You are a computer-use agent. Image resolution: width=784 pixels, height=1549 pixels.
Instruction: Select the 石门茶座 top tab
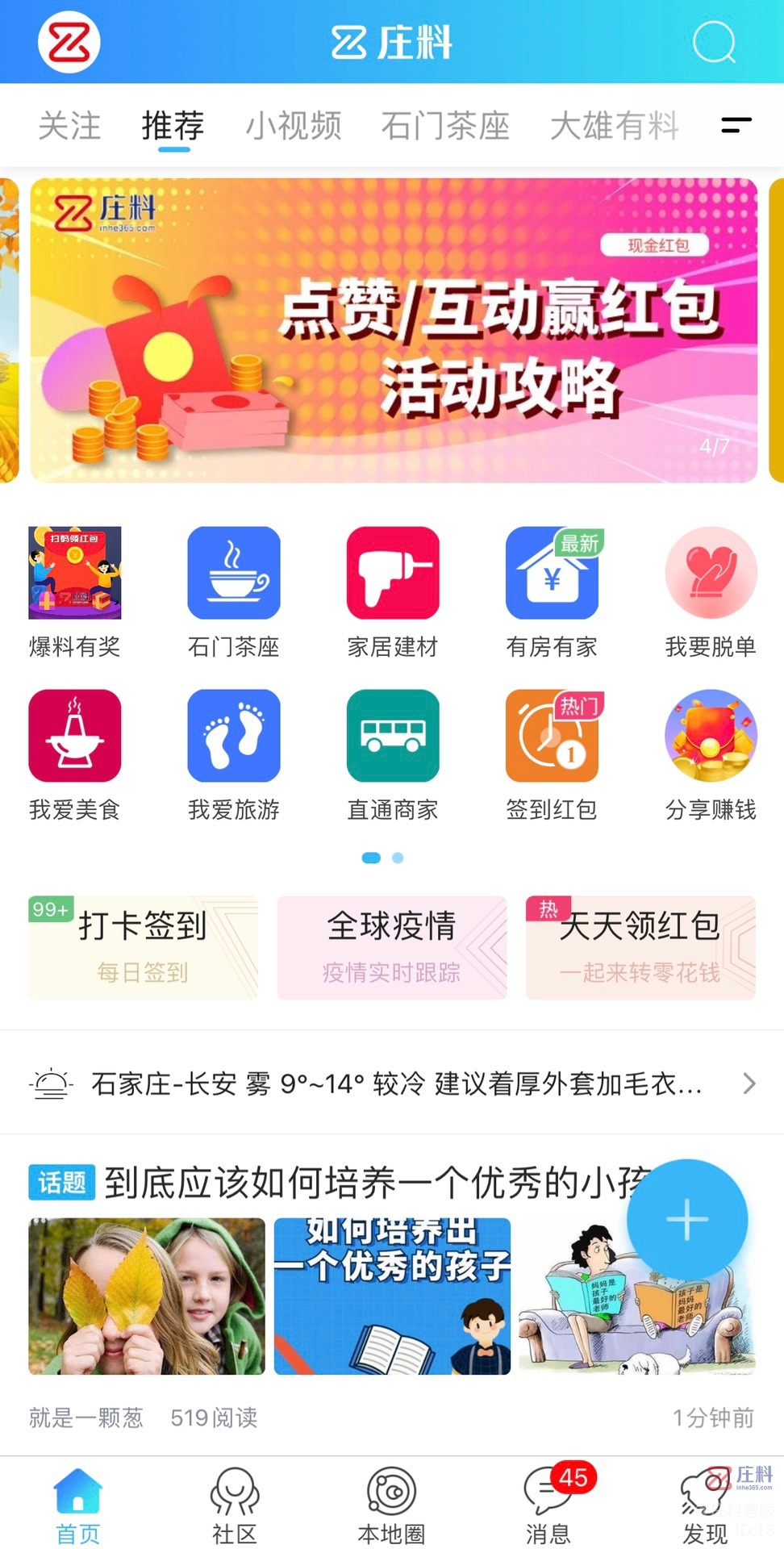pyautogui.click(x=445, y=126)
